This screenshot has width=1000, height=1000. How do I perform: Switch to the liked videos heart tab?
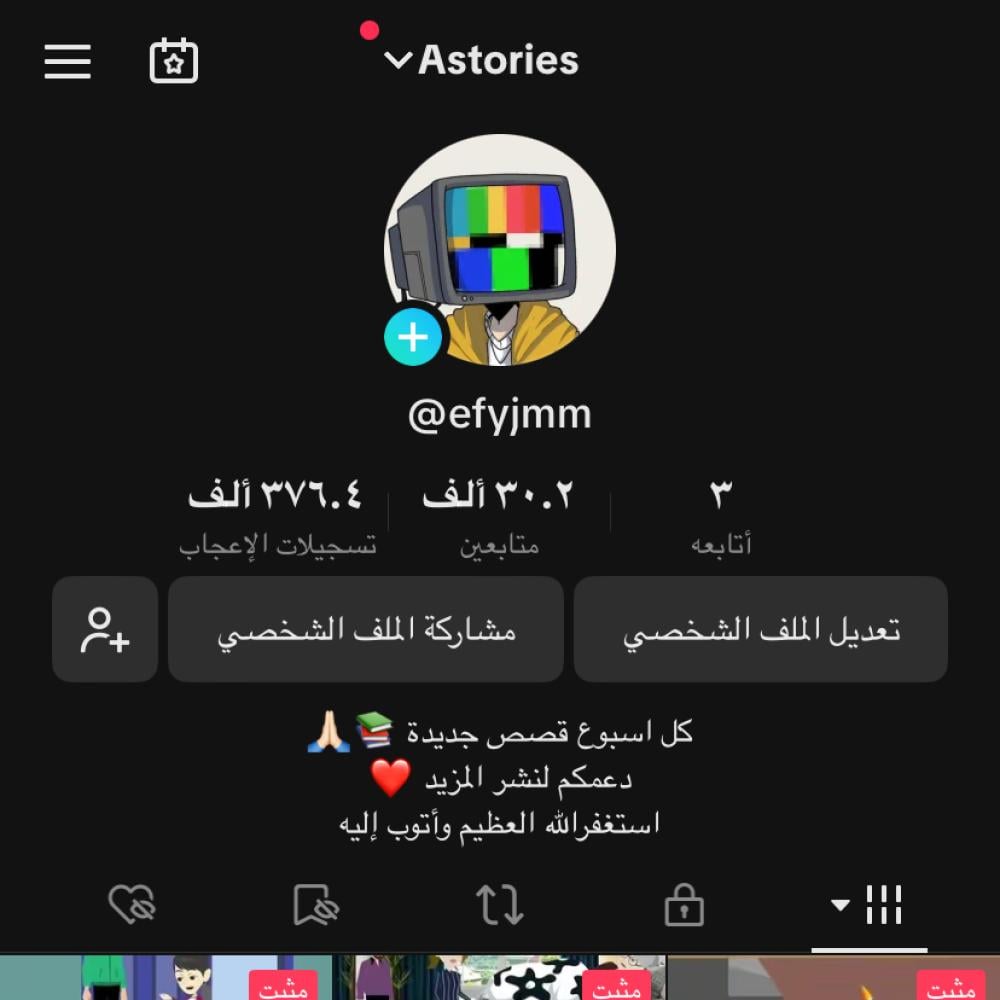click(131, 906)
